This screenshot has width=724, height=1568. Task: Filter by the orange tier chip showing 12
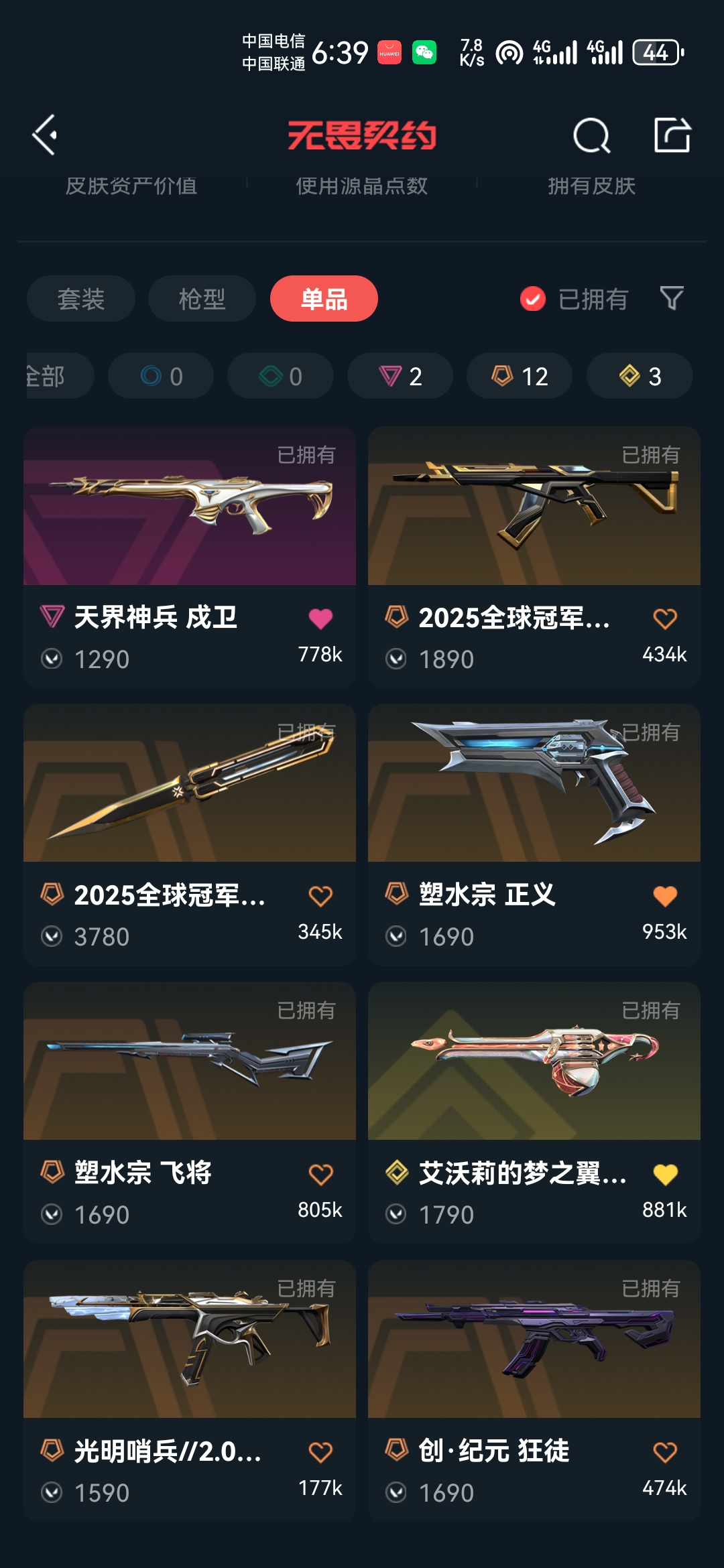[520, 376]
